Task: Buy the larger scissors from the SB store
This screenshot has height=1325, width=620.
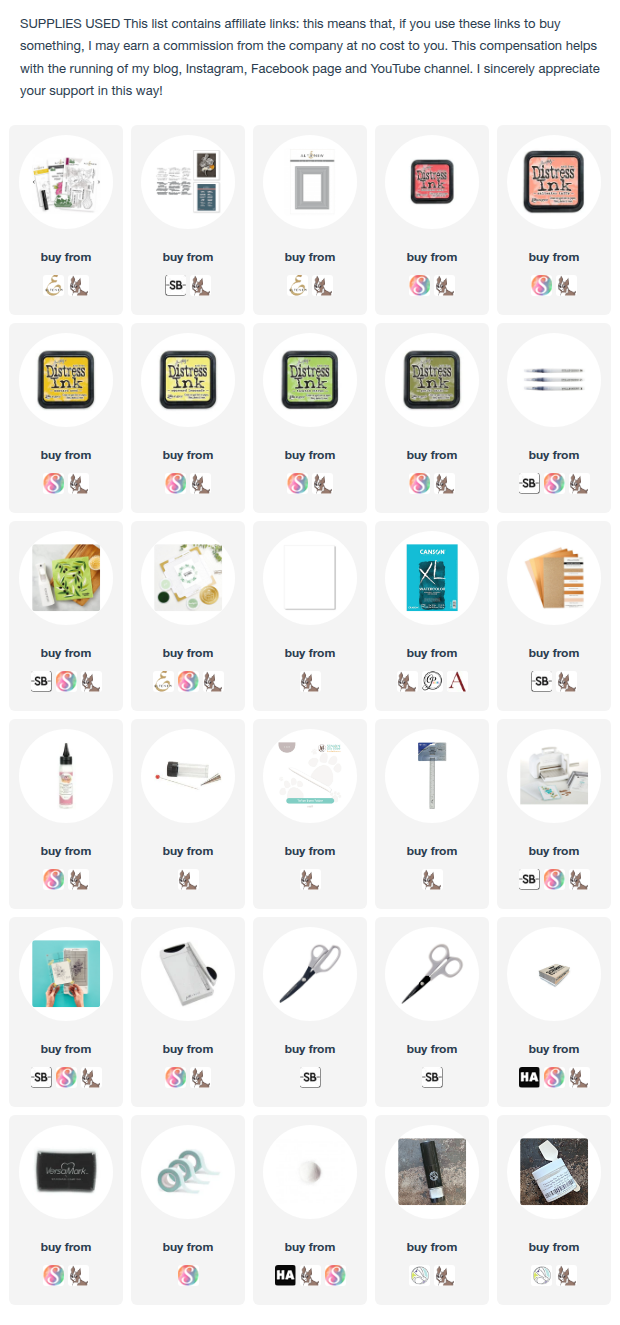Action: (x=309, y=1078)
